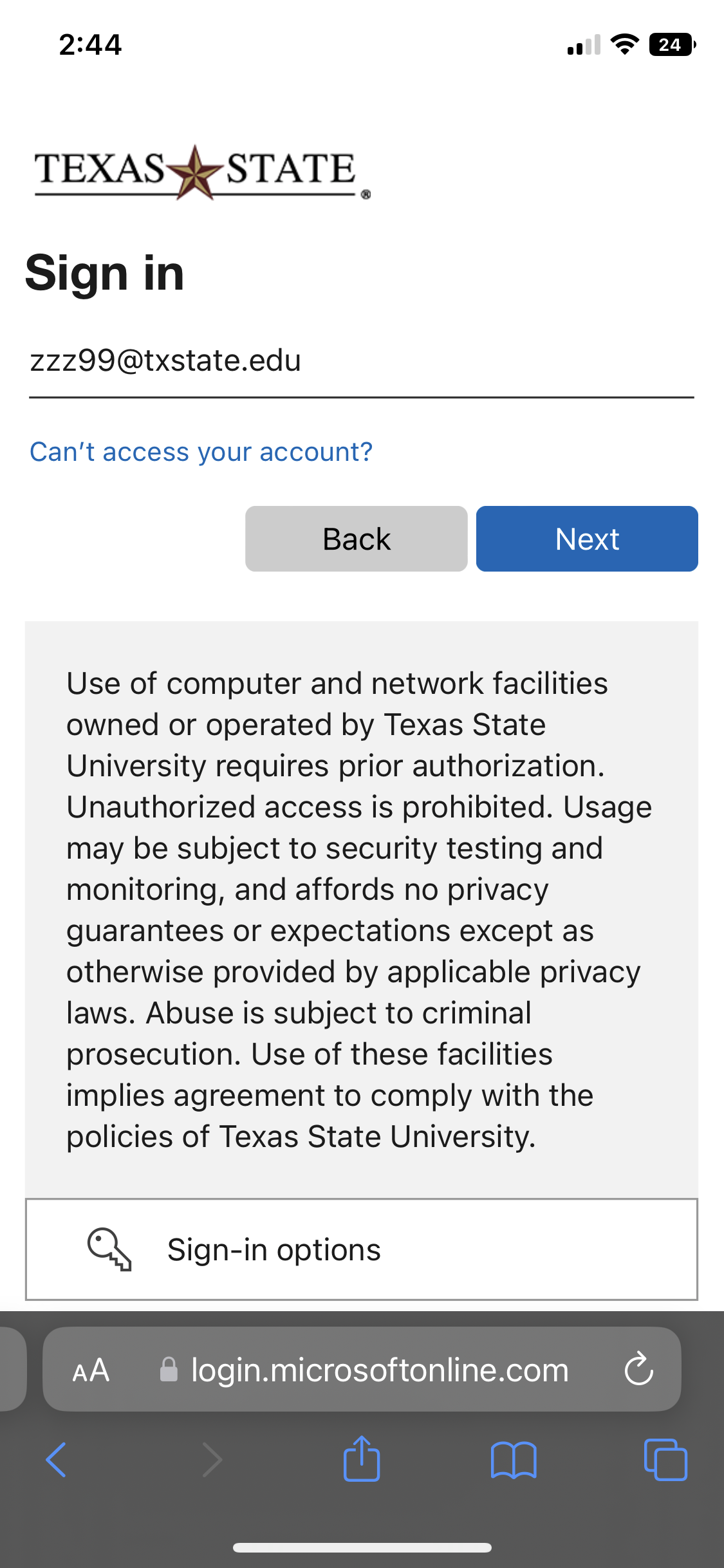Tap the Share icon in Safari toolbar
The width and height of the screenshot is (724, 1568).
click(x=362, y=1459)
